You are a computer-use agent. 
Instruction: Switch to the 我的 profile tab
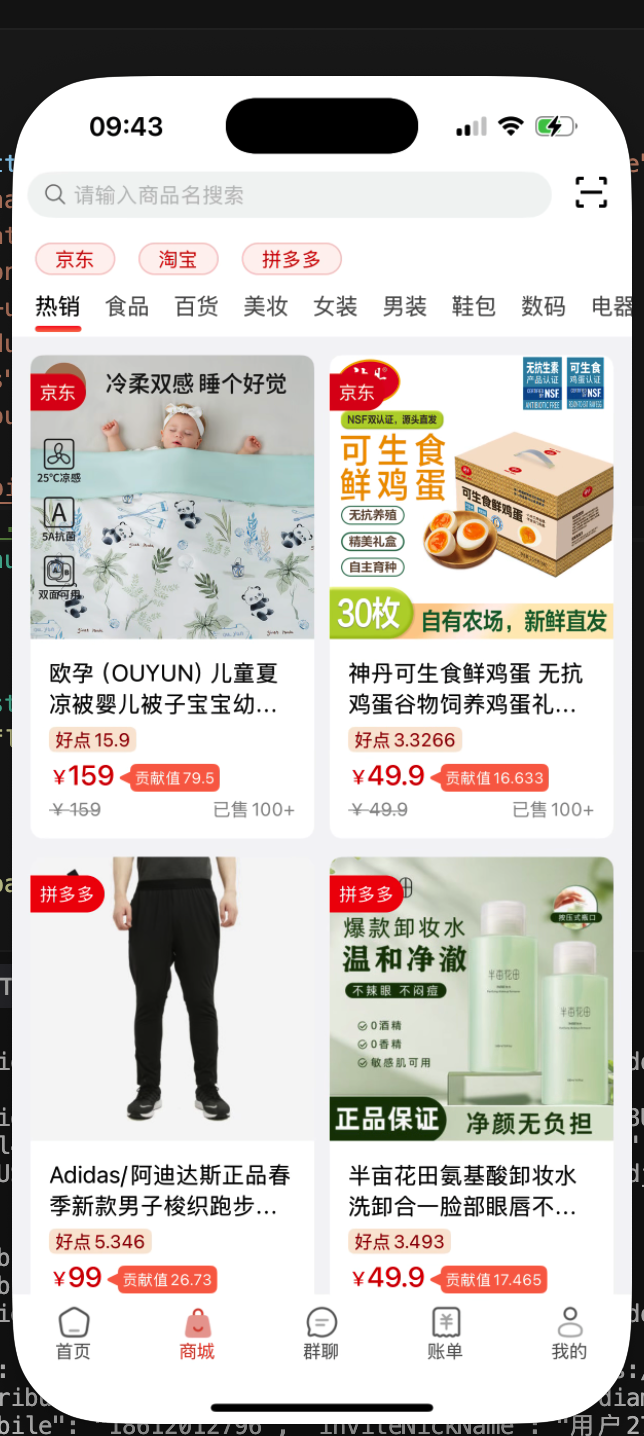coord(569,1334)
